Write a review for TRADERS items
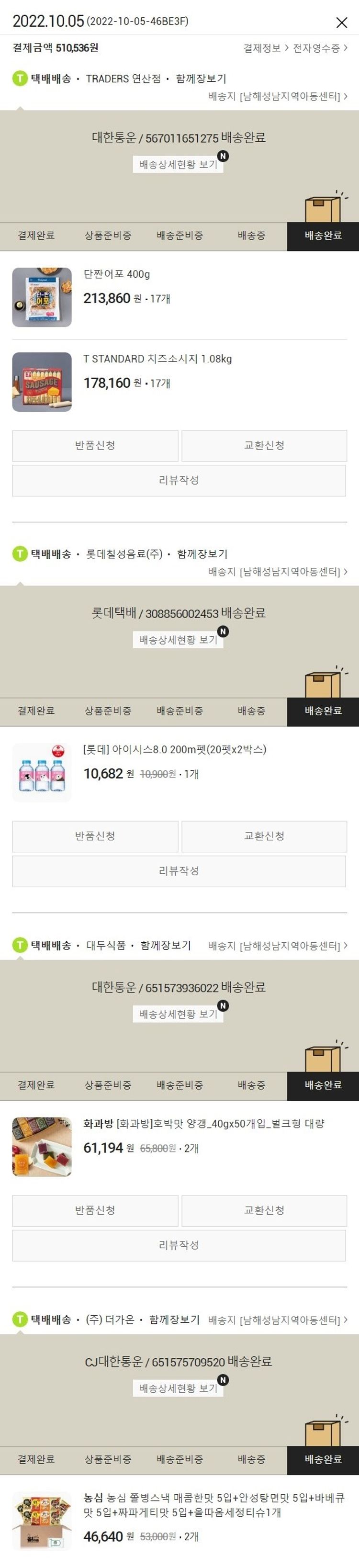Viewport: 359px width, 1568px height. coord(179,480)
